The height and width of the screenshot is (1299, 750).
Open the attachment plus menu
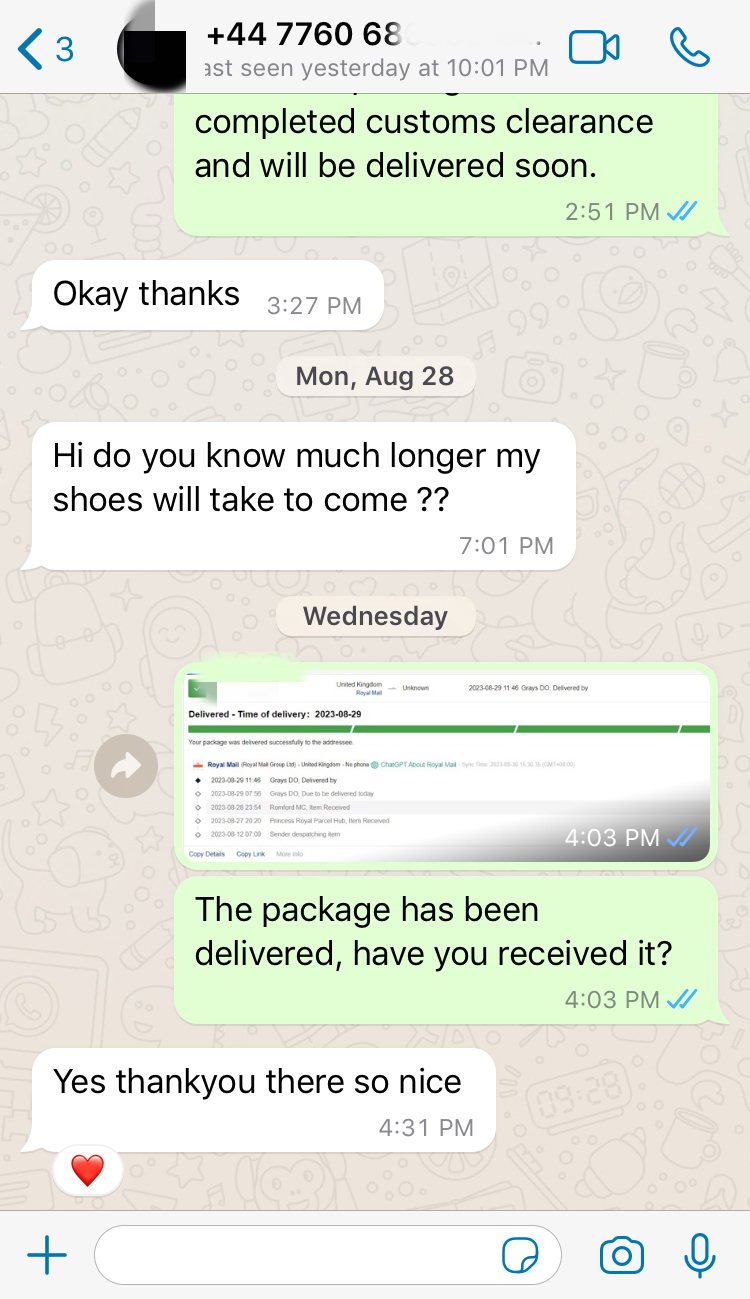click(x=47, y=1256)
